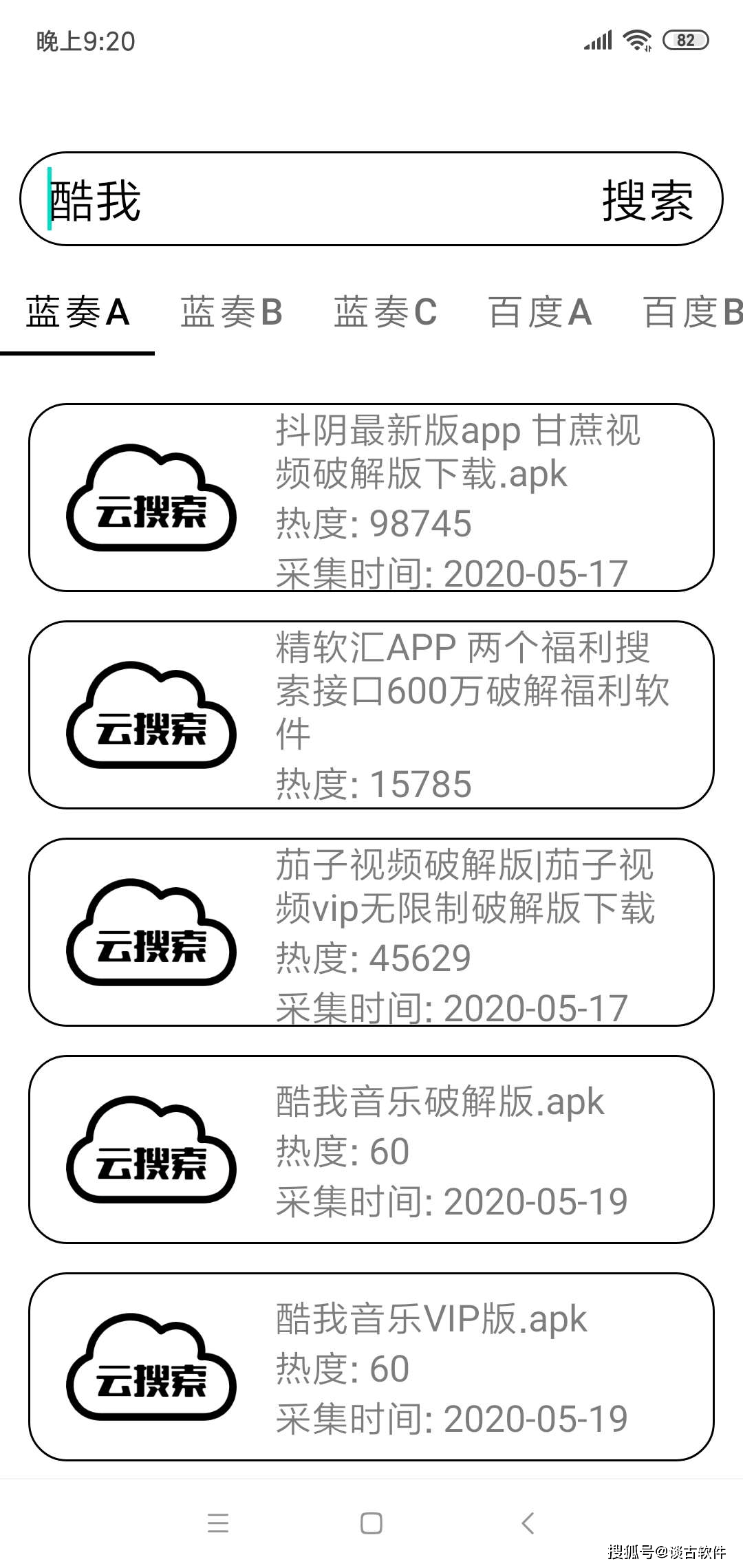Switch to the 蓝奏C tab
This screenshot has width=743, height=1568.
point(385,312)
